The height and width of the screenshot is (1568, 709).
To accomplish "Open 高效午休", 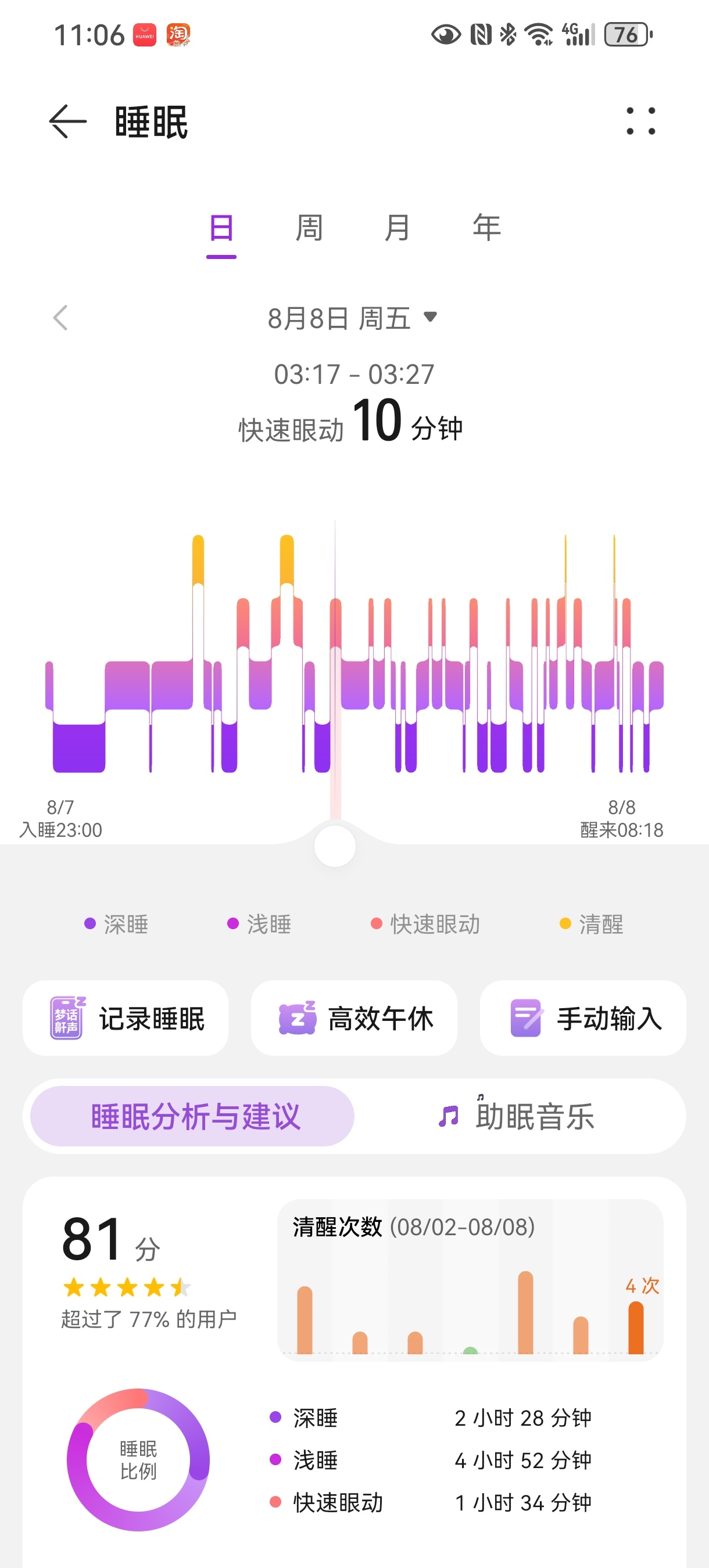I will (x=354, y=1017).
